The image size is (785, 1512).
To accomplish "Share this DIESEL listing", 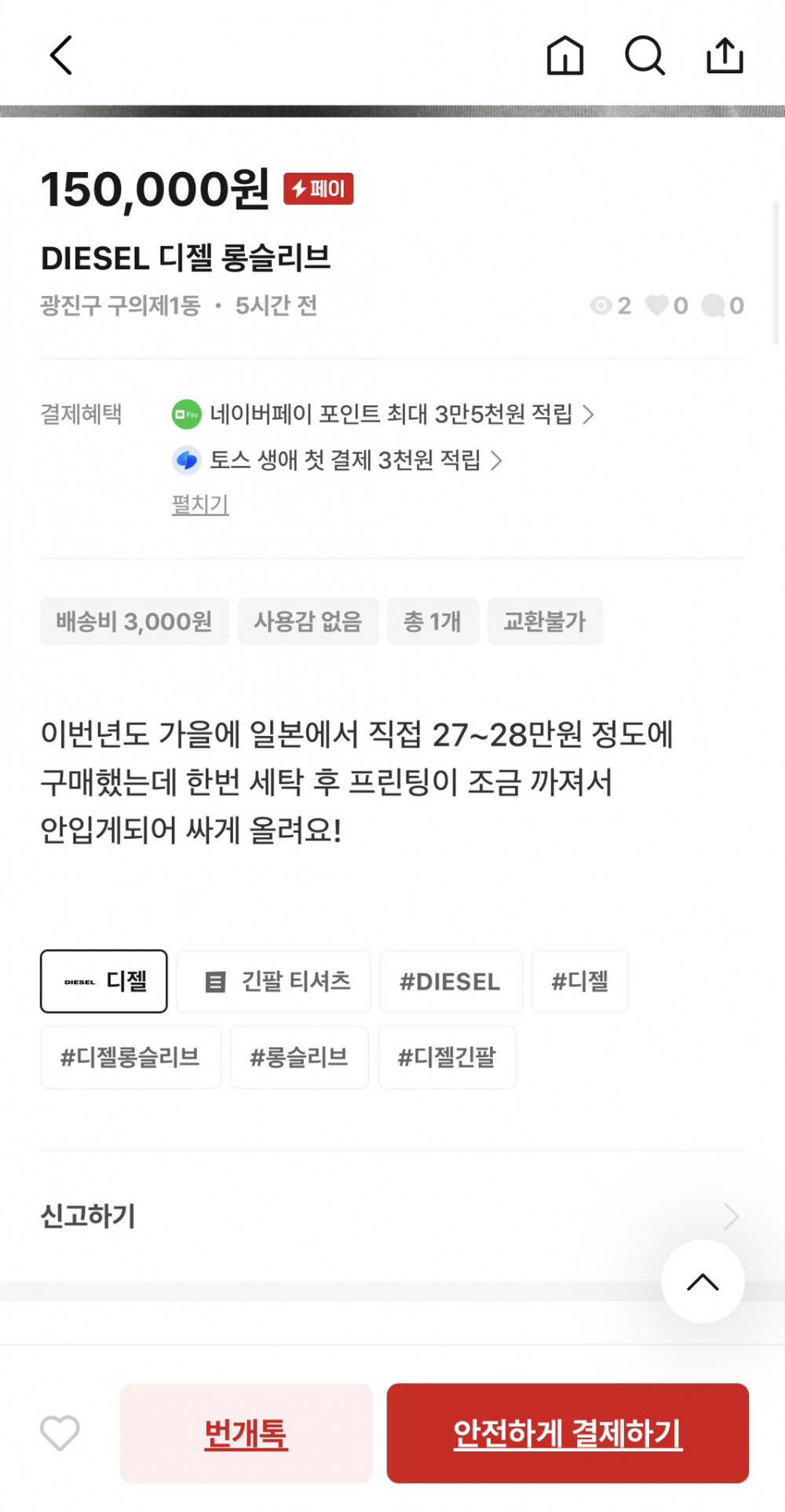I will (725, 56).
